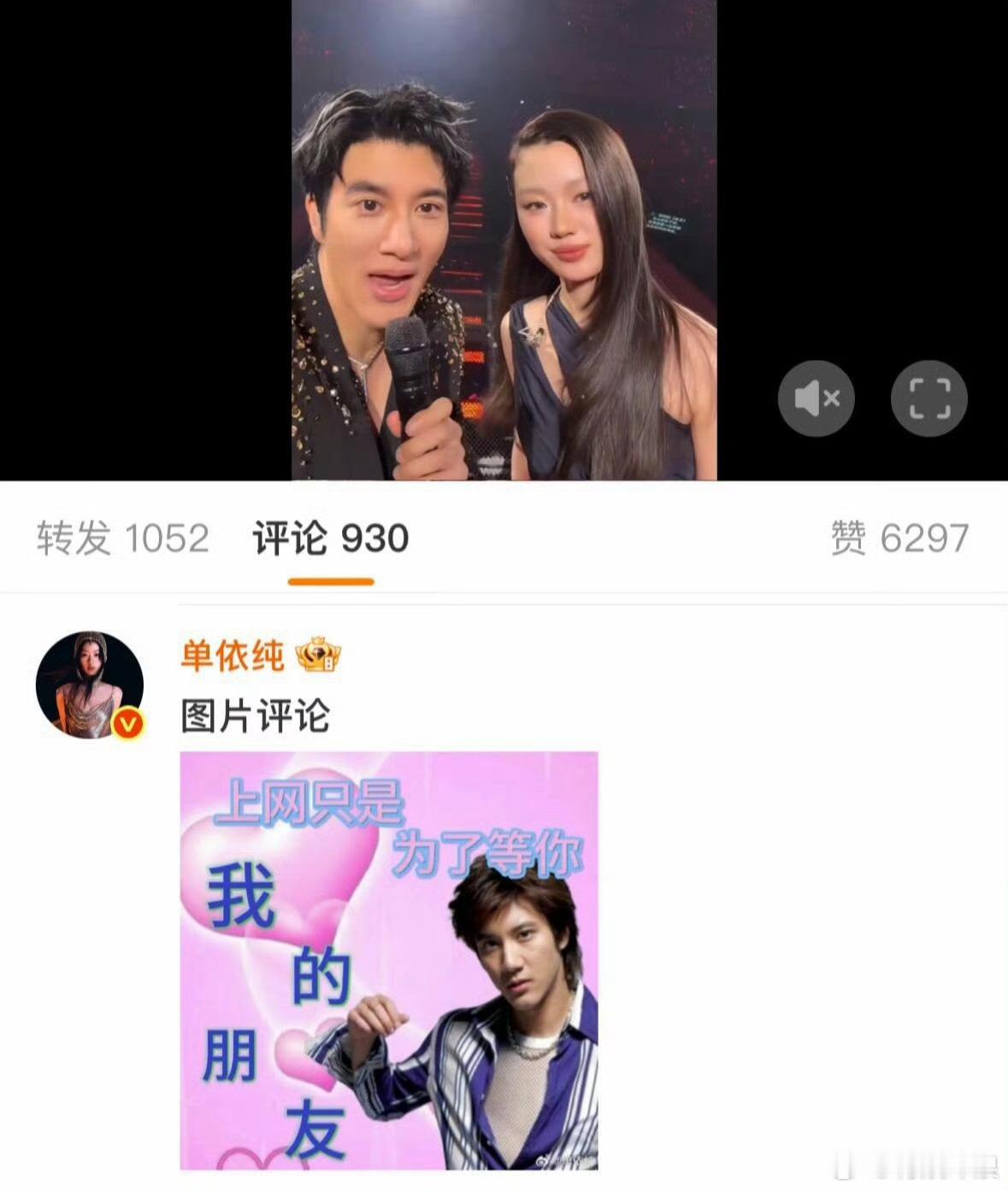Click 单依纯's circular profile avatar
Screen dimensions: 1008x1190
click(88, 680)
